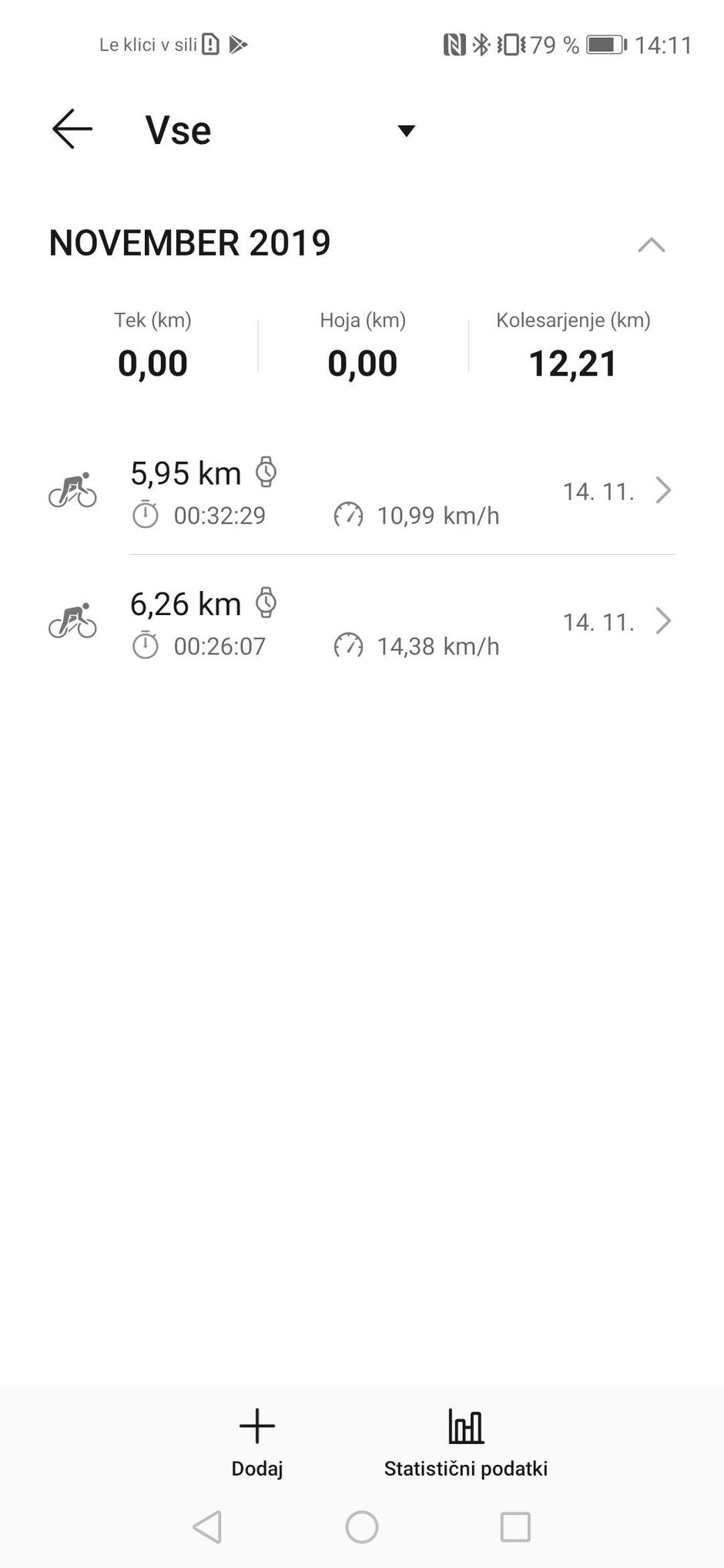Tap the system back navigation button

coord(207,1527)
